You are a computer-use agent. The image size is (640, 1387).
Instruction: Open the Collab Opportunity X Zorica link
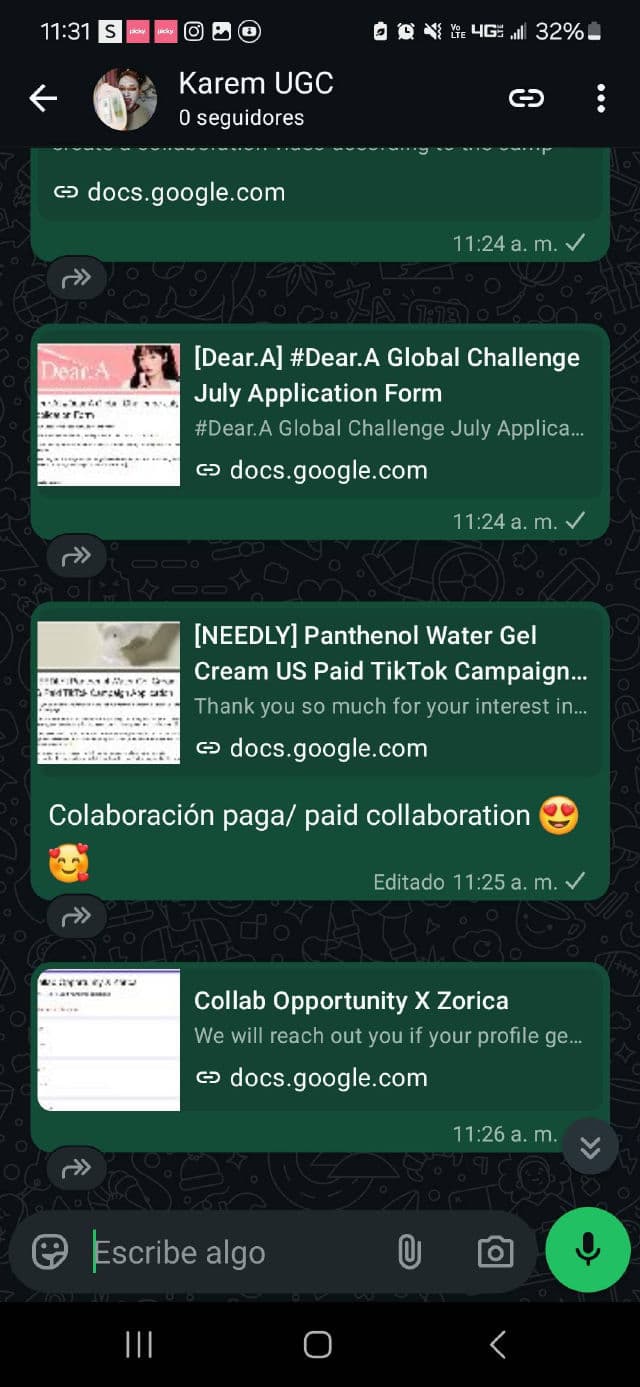(320, 1040)
